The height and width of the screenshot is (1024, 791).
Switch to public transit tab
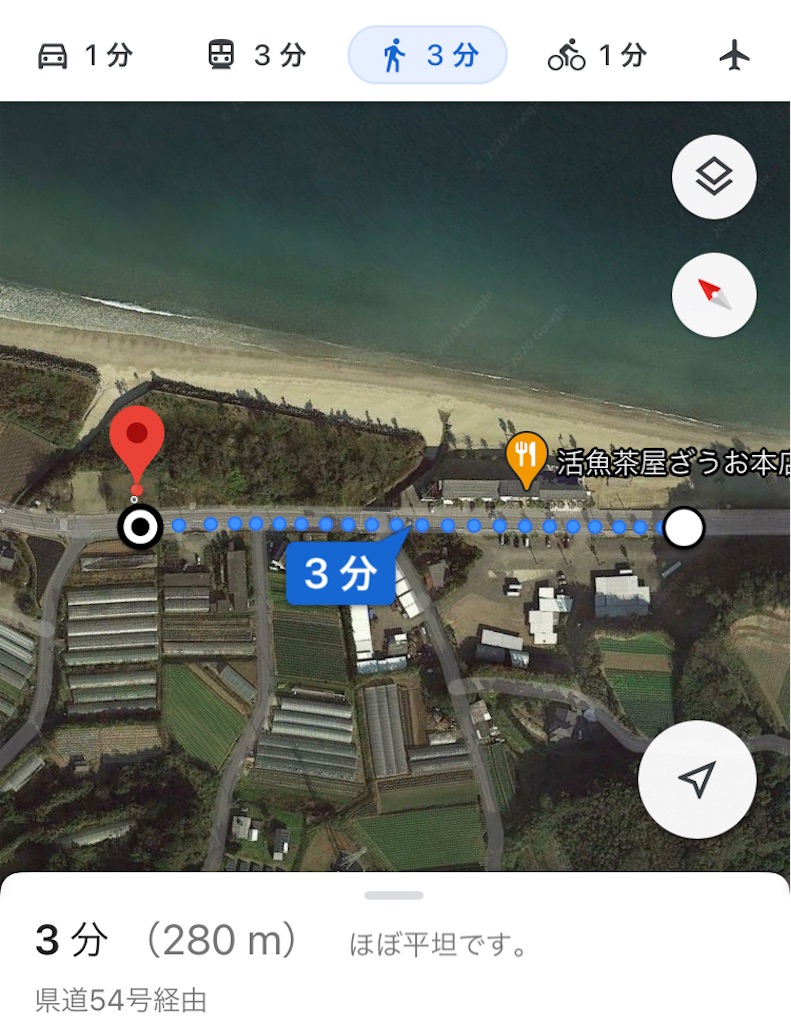click(256, 55)
